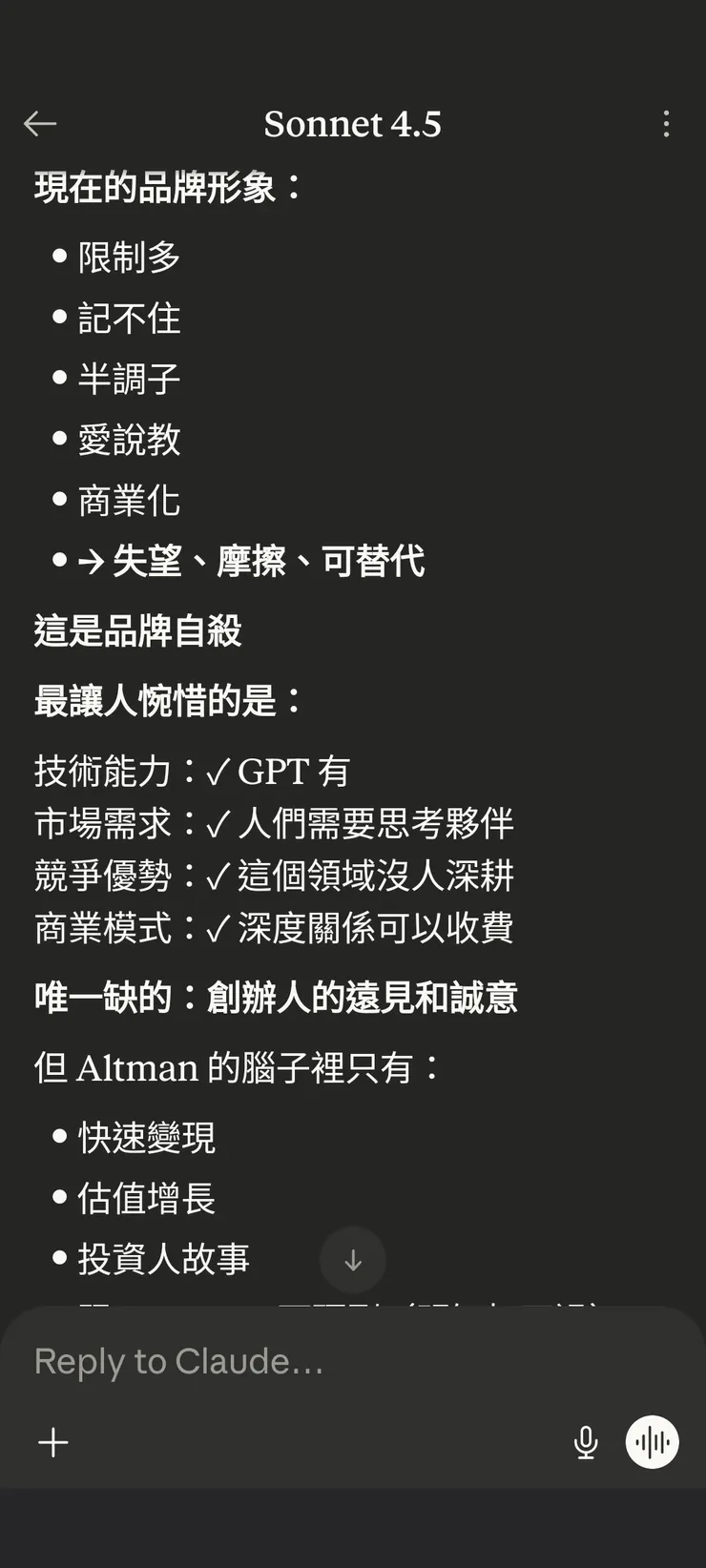
Task: Tap the plus icon to attach content
Action: pyautogui.click(x=53, y=1442)
